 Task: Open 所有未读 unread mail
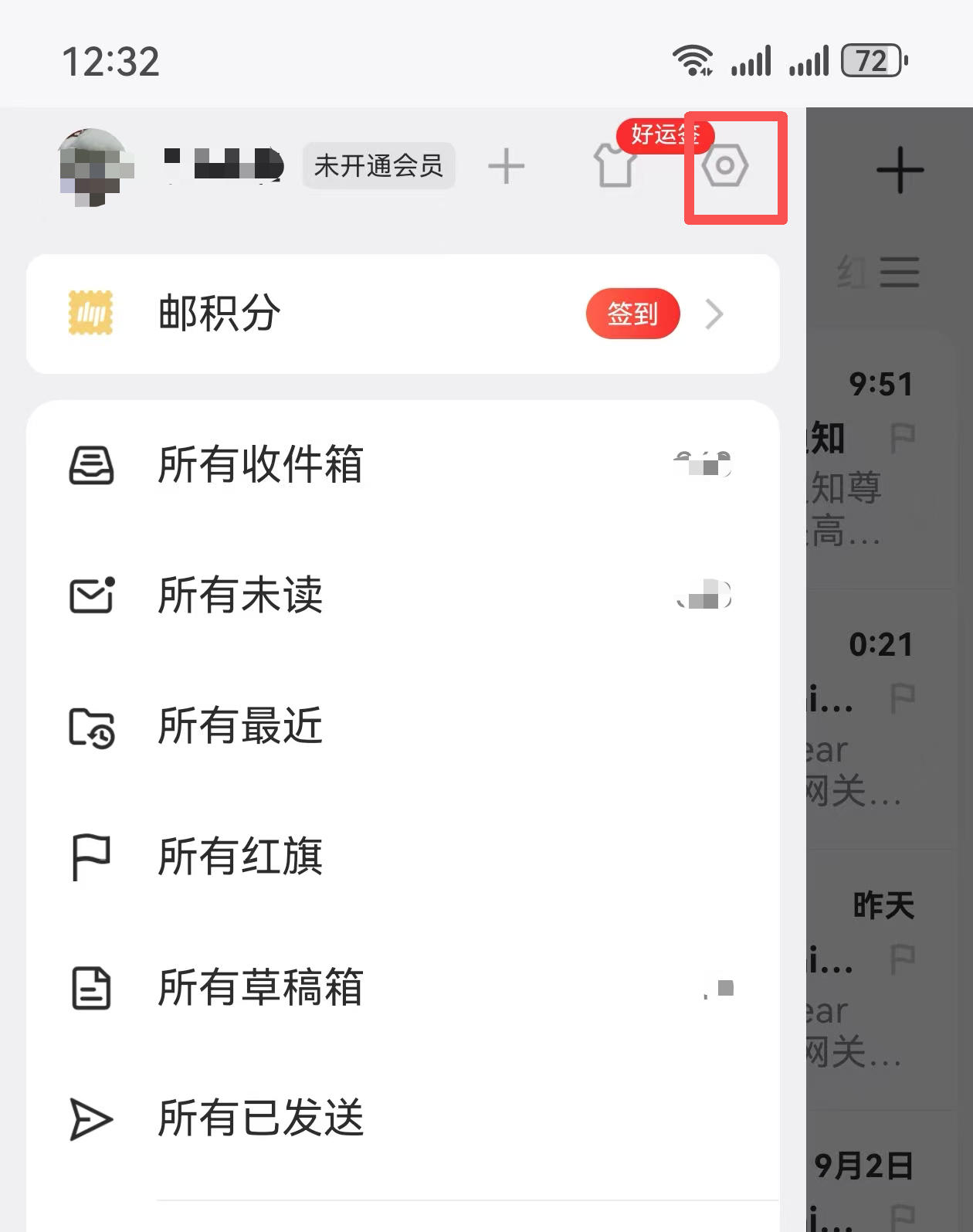coord(241,596)
